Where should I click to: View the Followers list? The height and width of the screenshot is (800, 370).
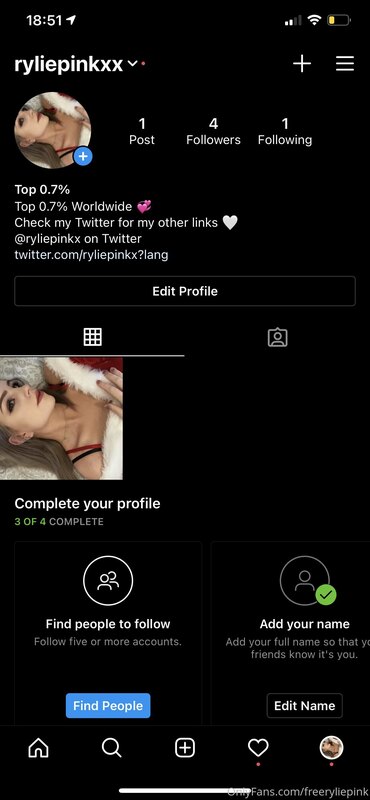click(x=213, y=131)
